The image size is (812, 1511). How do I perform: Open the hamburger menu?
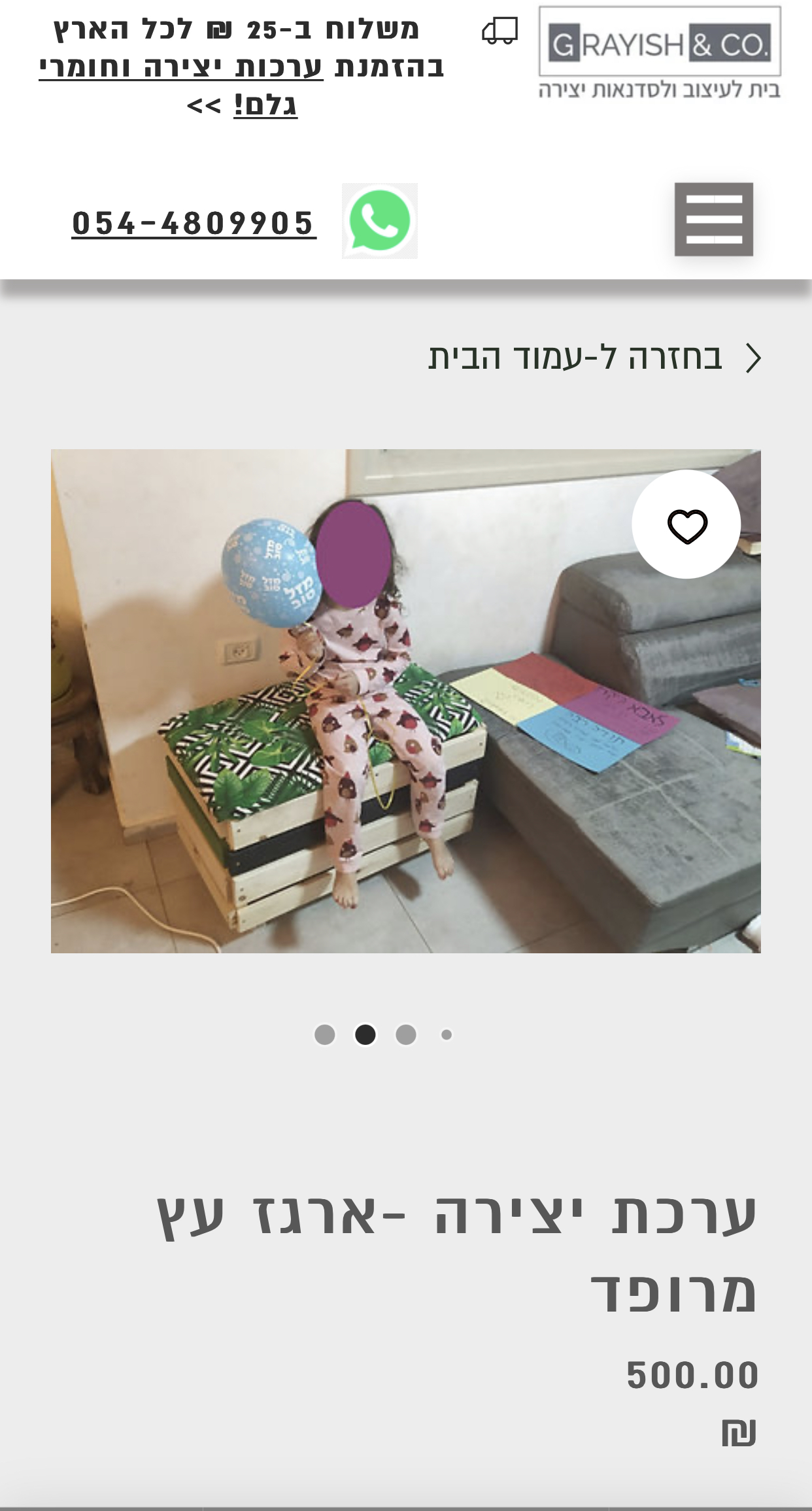point(713,220)
